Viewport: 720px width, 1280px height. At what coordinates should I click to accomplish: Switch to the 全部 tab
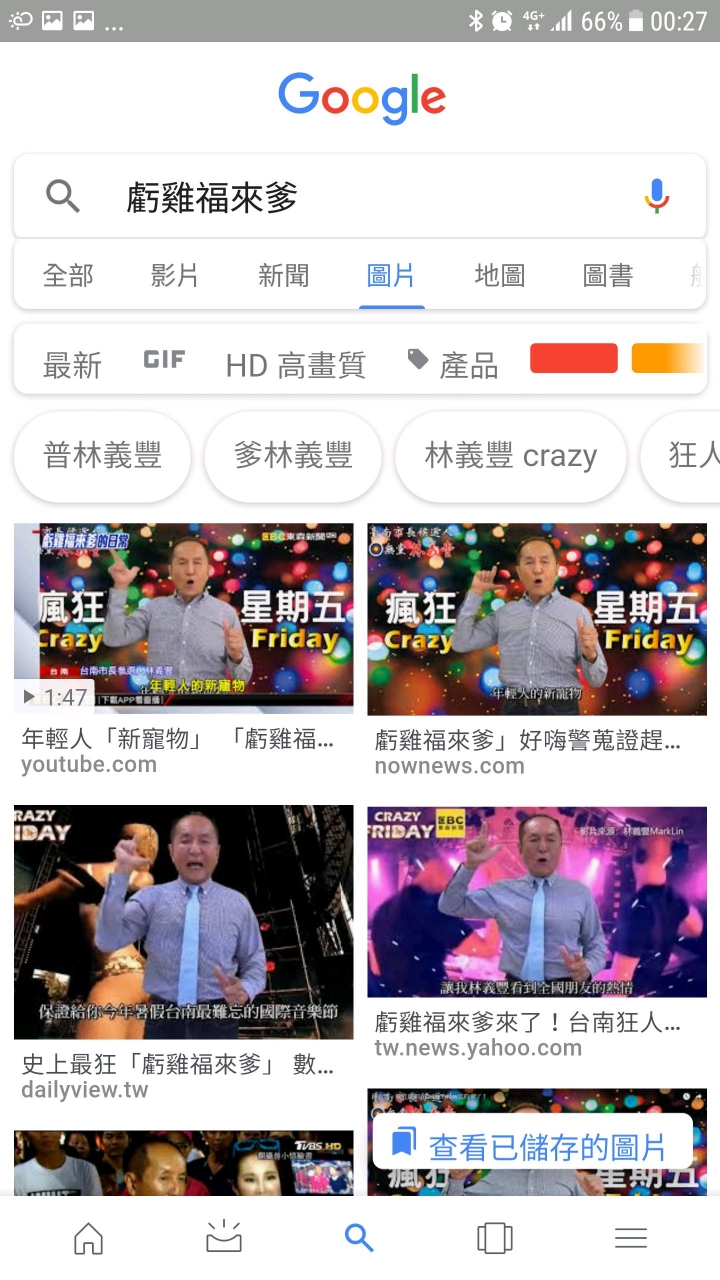pos(68,276)
